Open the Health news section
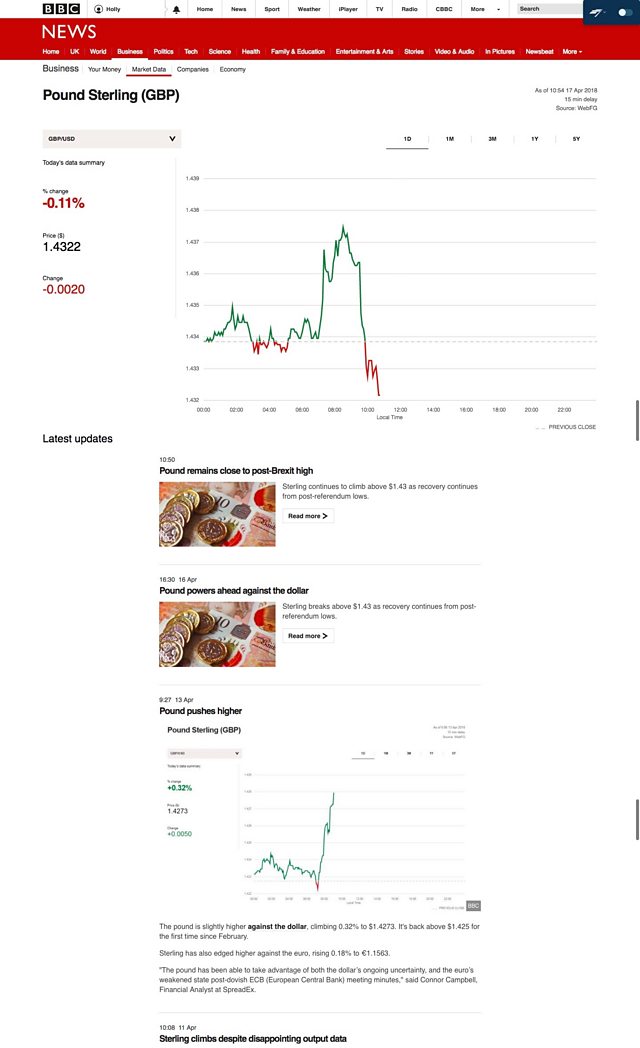This screenshot has width=640, height=1048. [x=251, y=51]
